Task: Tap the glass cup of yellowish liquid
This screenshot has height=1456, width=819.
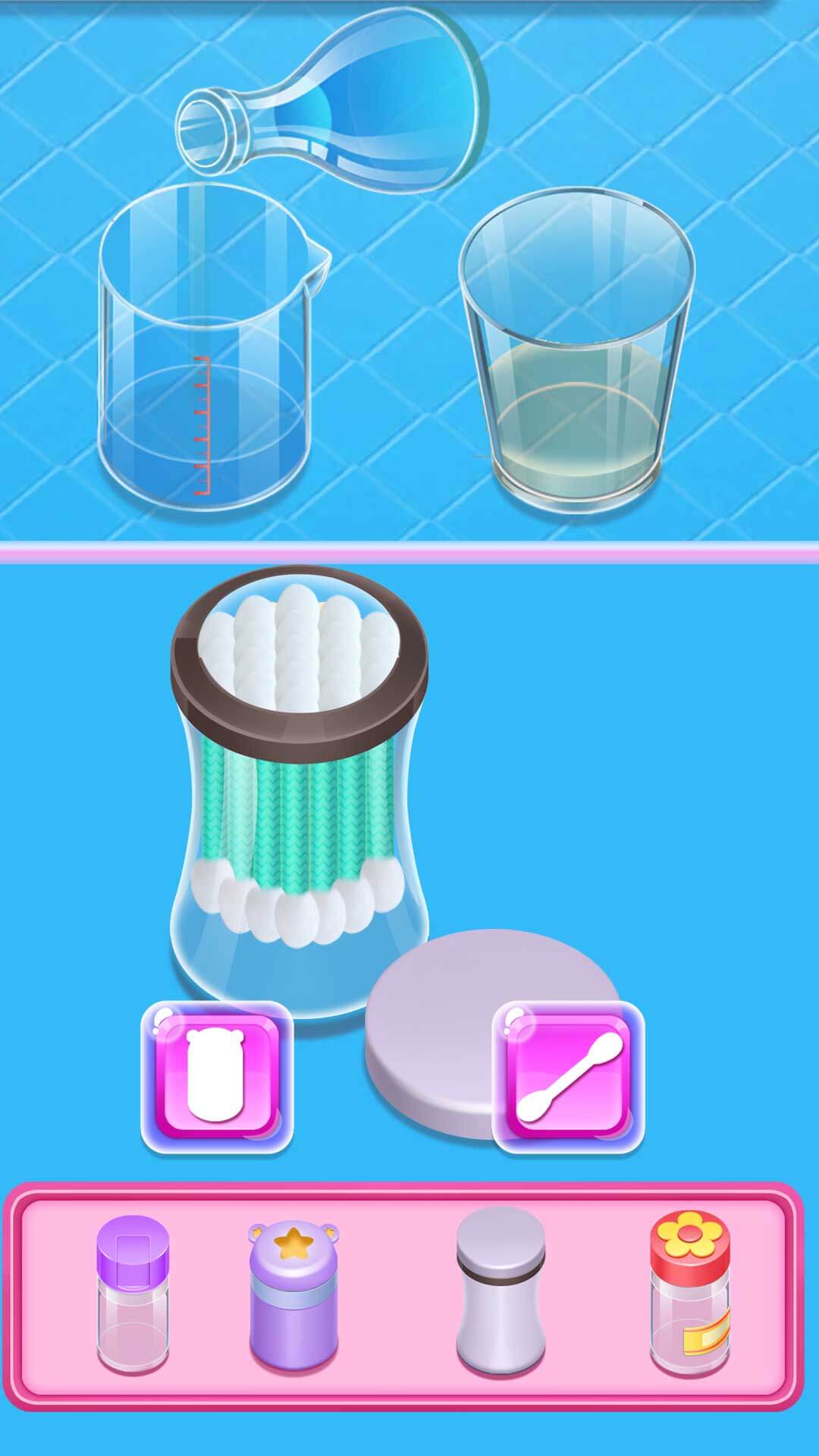Action: 576,356
